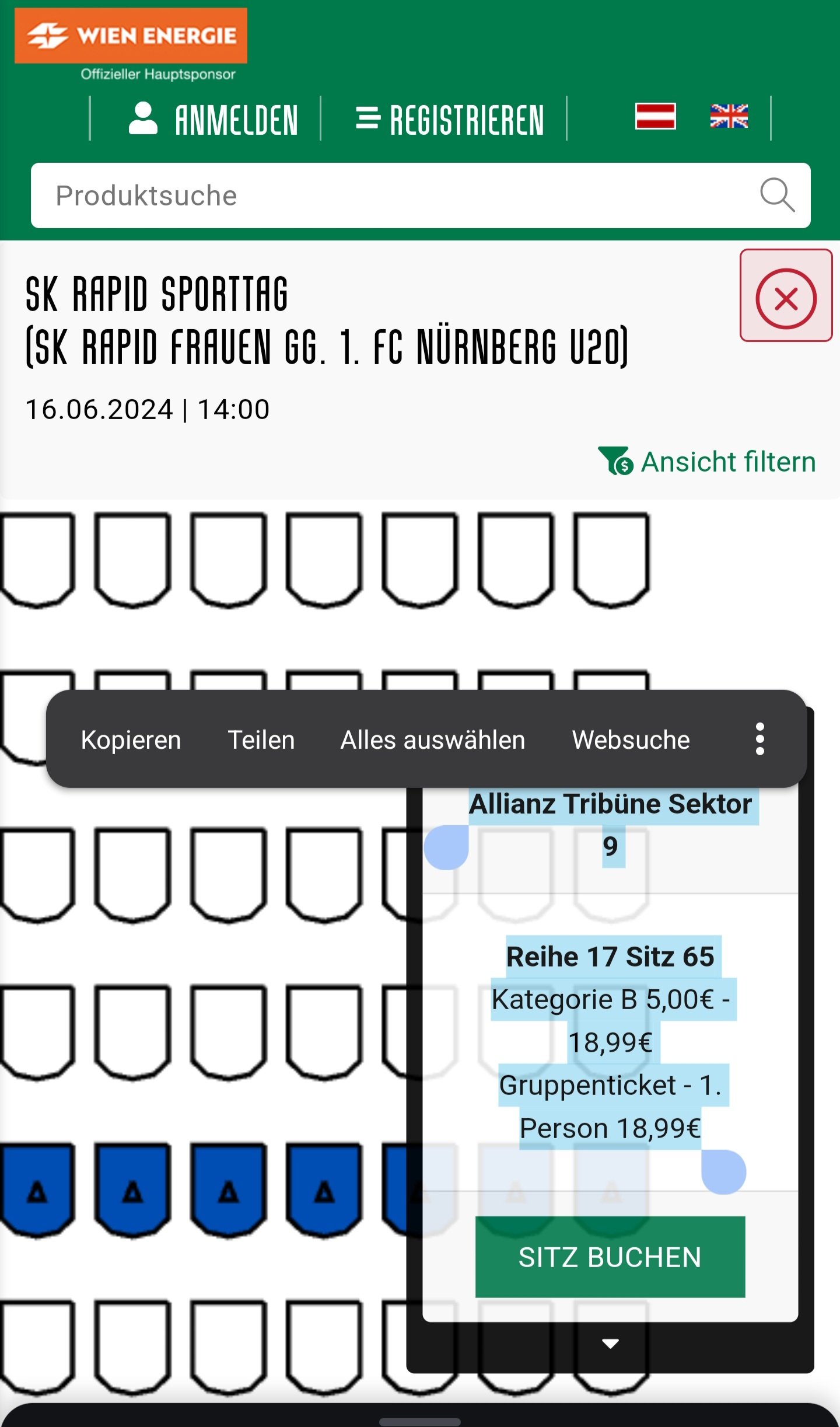This screenshot has width=840, height=1427.
Task: Open the three-dot overflow of the selection toolbar
Action: [759, 739]
